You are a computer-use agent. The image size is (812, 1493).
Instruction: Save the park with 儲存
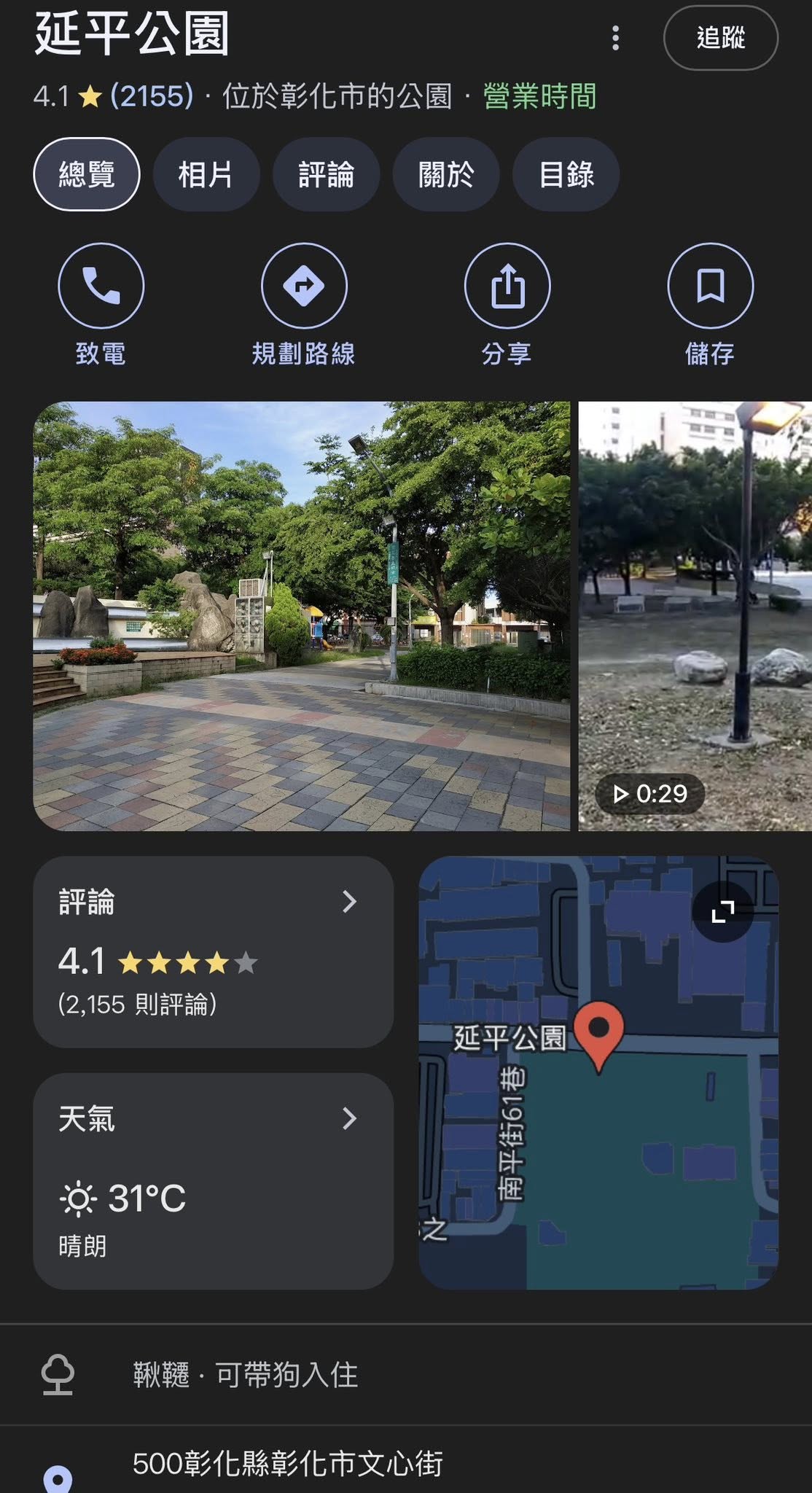pos(710,286)
